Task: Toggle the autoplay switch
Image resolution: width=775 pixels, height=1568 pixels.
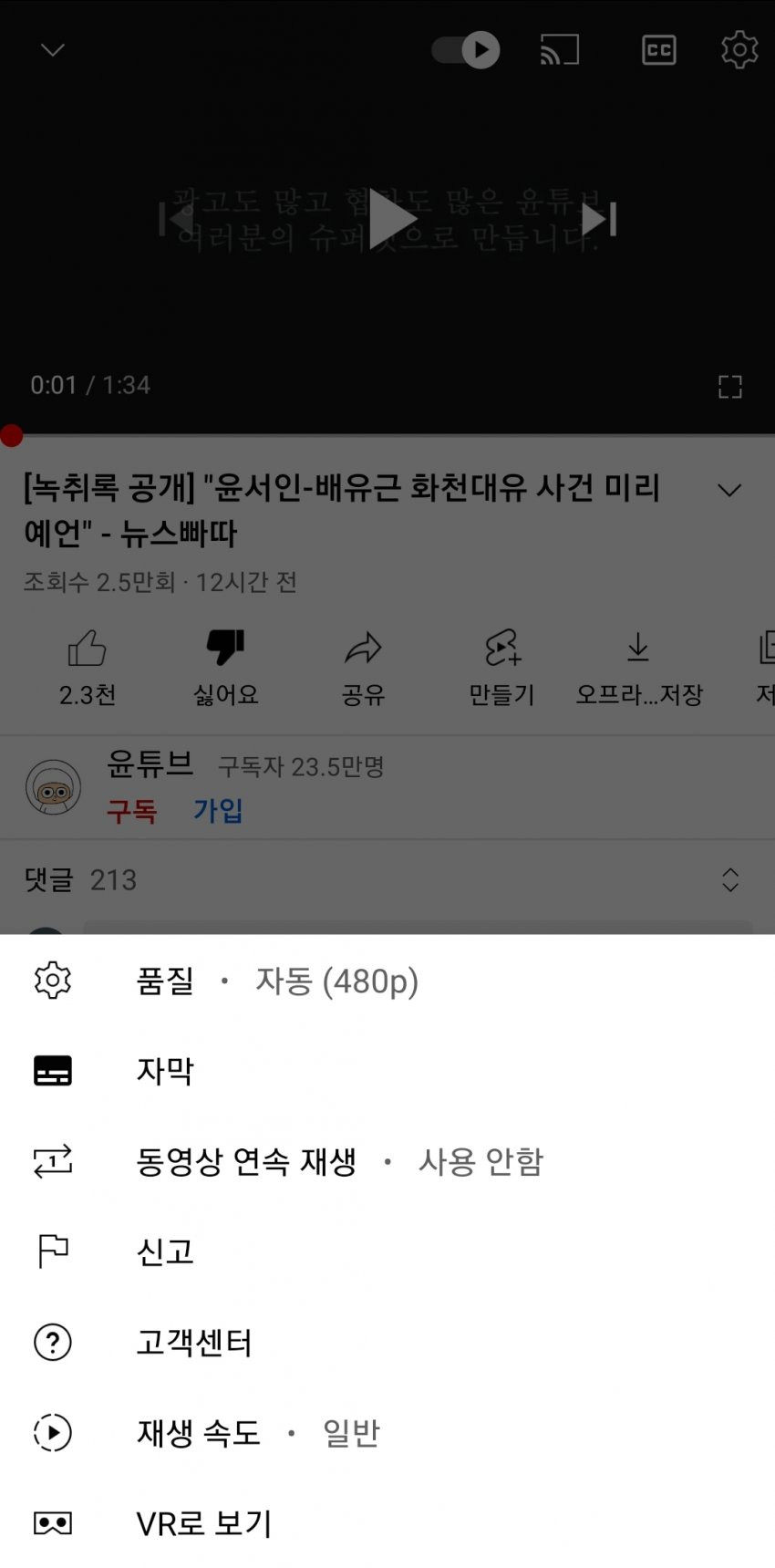Action: tap(466, 50)
